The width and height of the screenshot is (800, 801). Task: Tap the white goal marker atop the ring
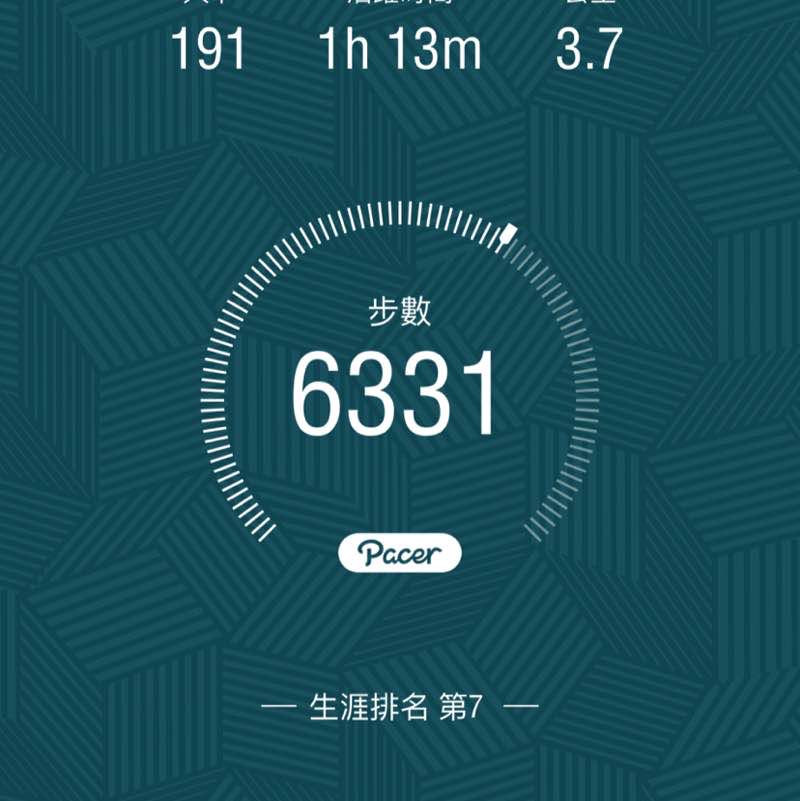point(509,233)
